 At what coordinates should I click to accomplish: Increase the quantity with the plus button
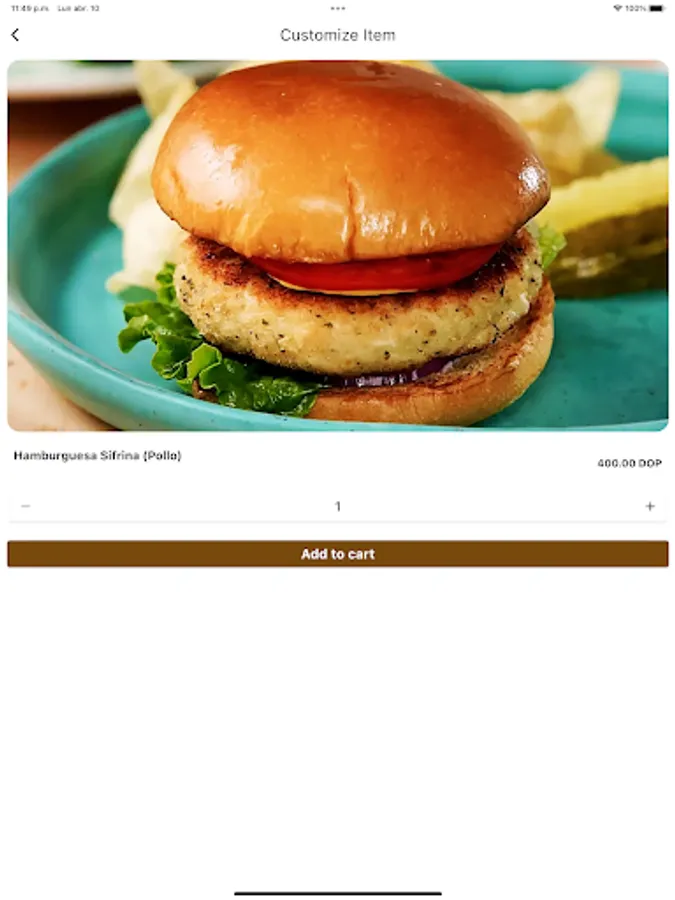click(650, 506)
